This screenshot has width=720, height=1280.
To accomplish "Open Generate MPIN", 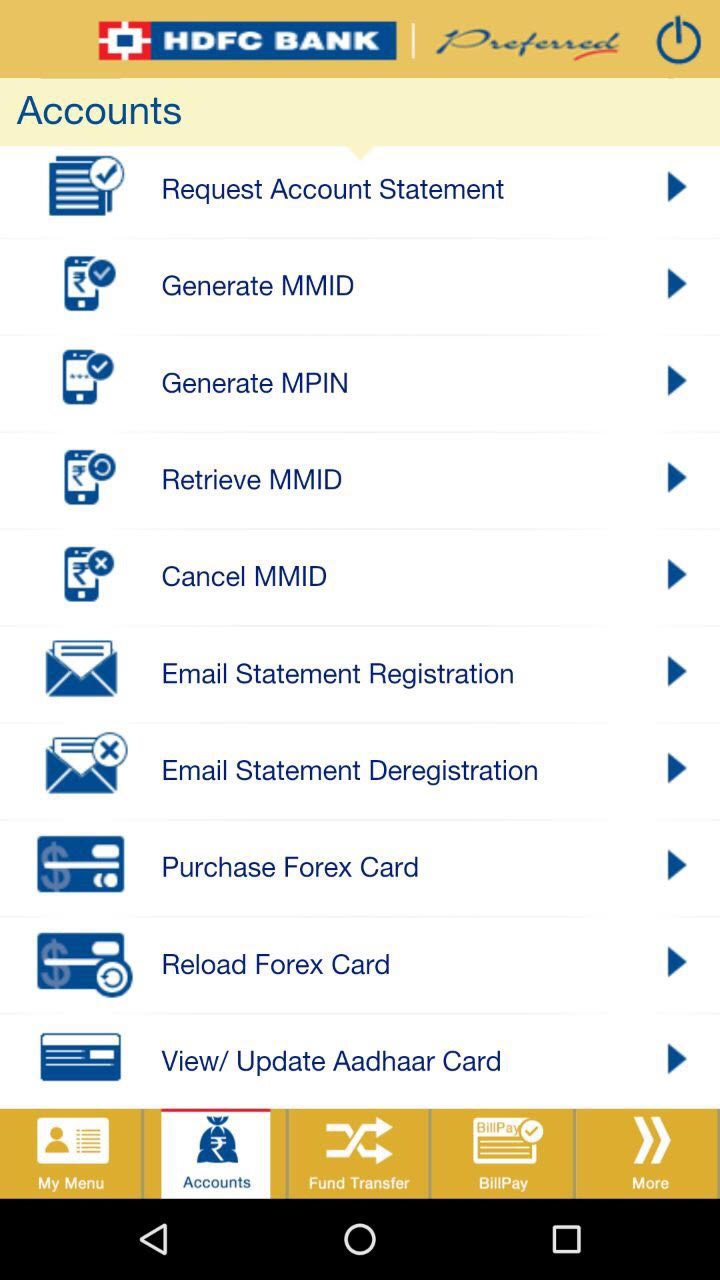I will tap(360, 383).
